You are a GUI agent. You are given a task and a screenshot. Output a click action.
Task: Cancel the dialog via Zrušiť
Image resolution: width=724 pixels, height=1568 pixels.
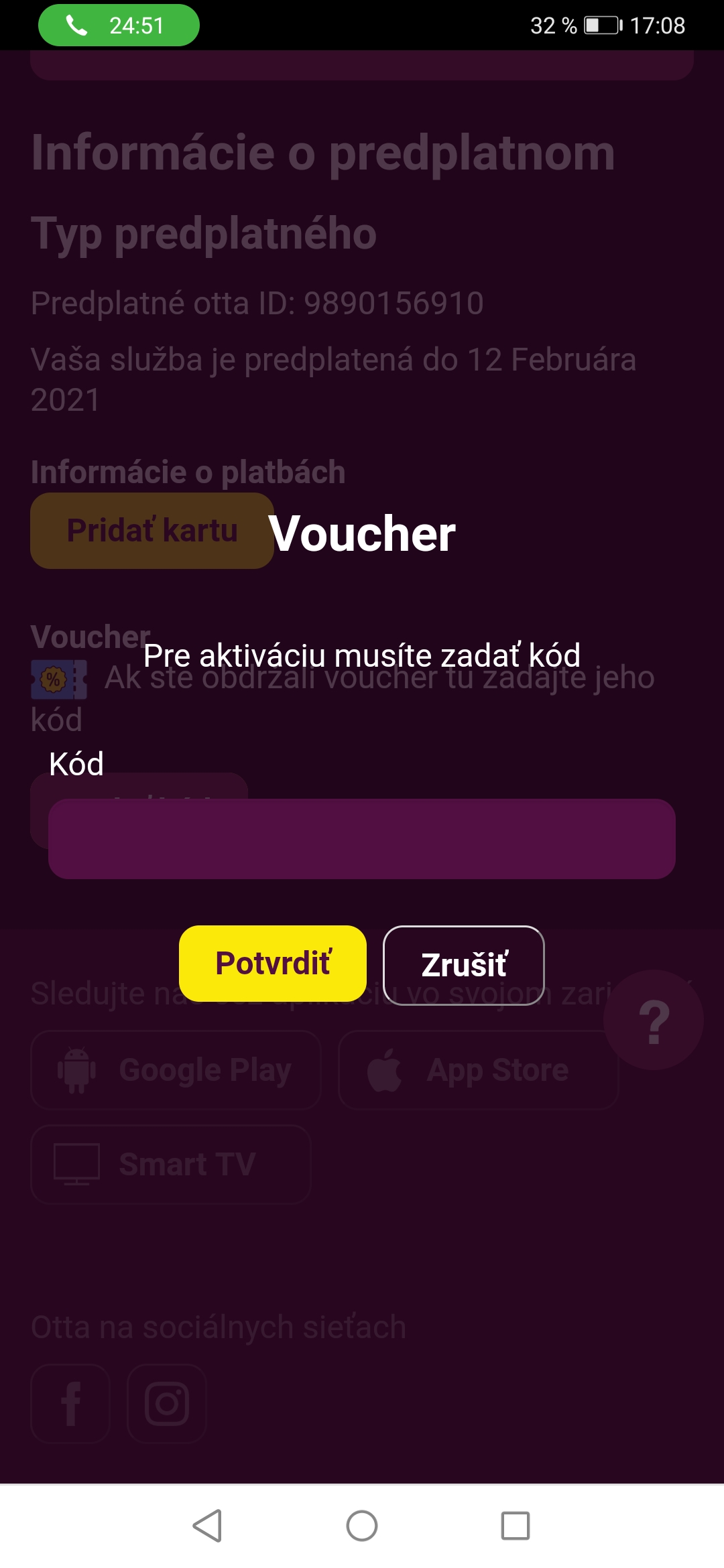(x=464, y=965)
